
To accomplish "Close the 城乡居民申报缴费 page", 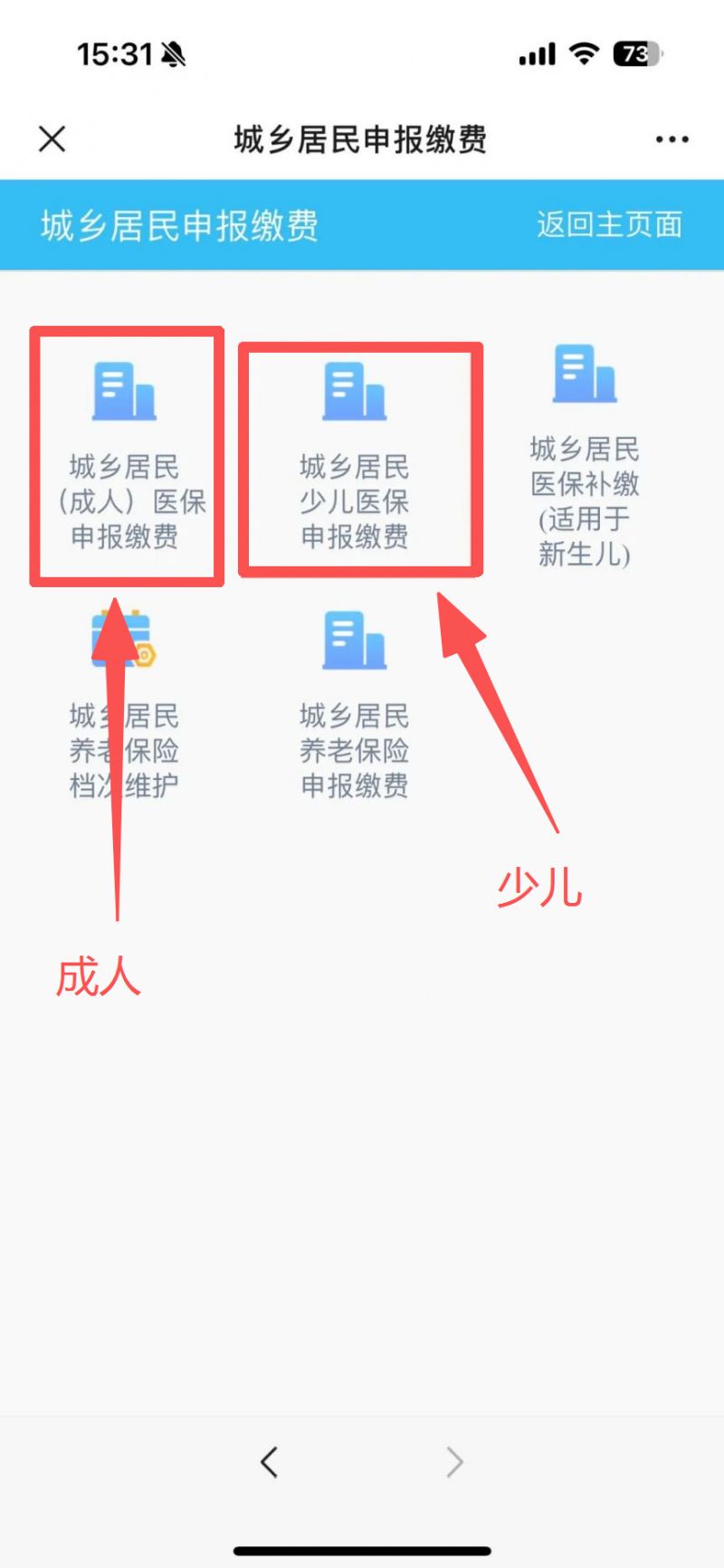I will tap(52, 139).
